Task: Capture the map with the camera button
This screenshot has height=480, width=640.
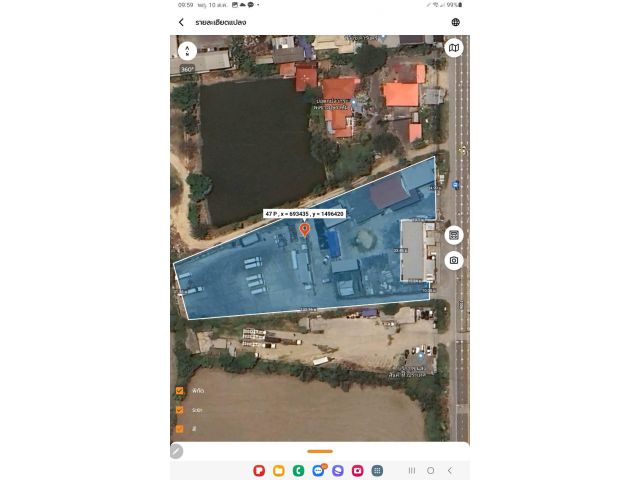Action: [454, 260]
